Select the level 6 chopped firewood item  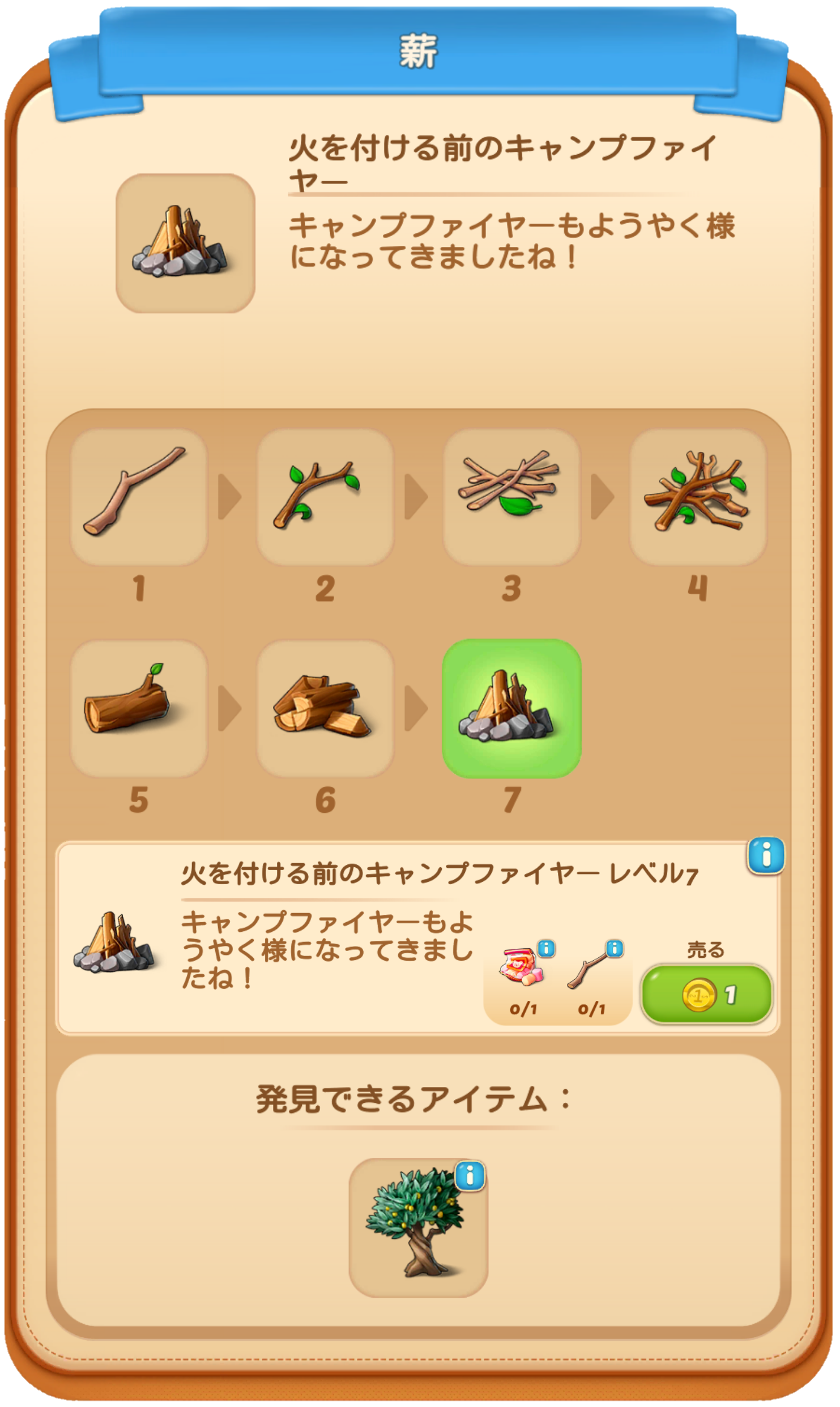(325, 708)
